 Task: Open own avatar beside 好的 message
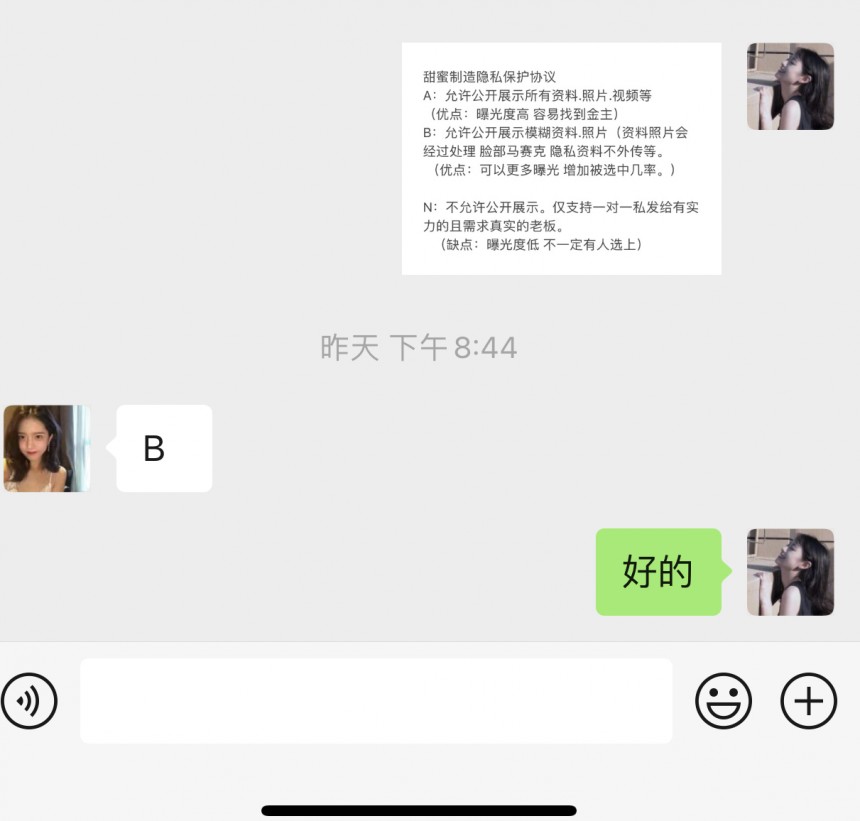click(x=790, y=572)
